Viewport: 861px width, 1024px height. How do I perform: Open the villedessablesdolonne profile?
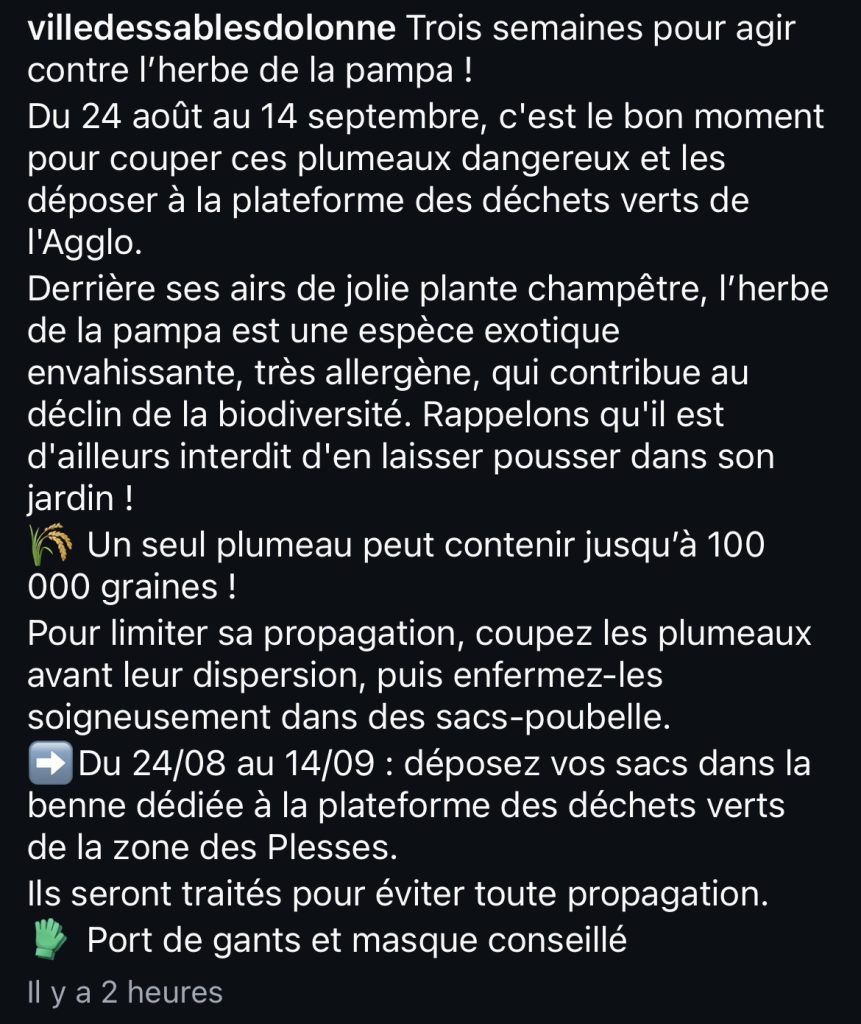point(212,28)
